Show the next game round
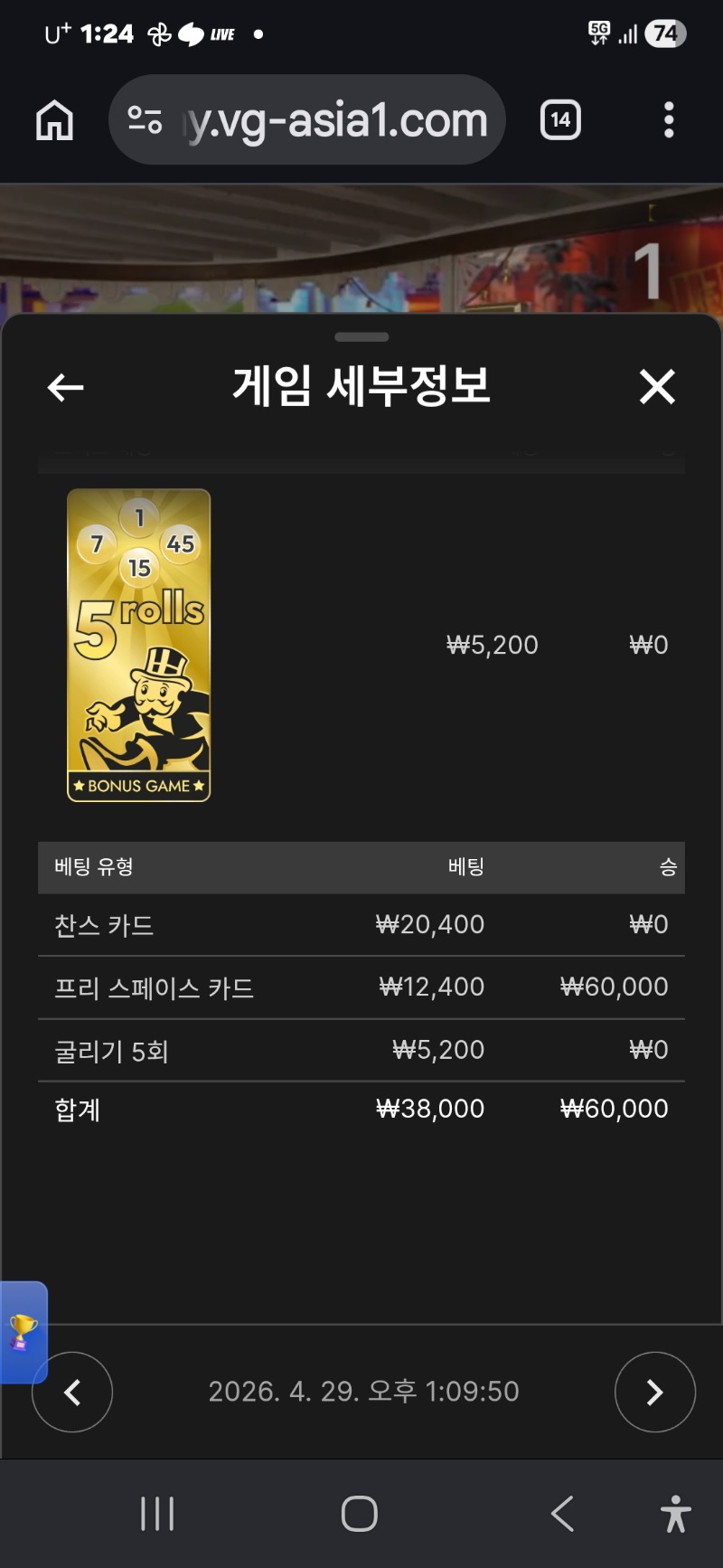This screenshot has width=723, height=1568. coord(654,1392)
